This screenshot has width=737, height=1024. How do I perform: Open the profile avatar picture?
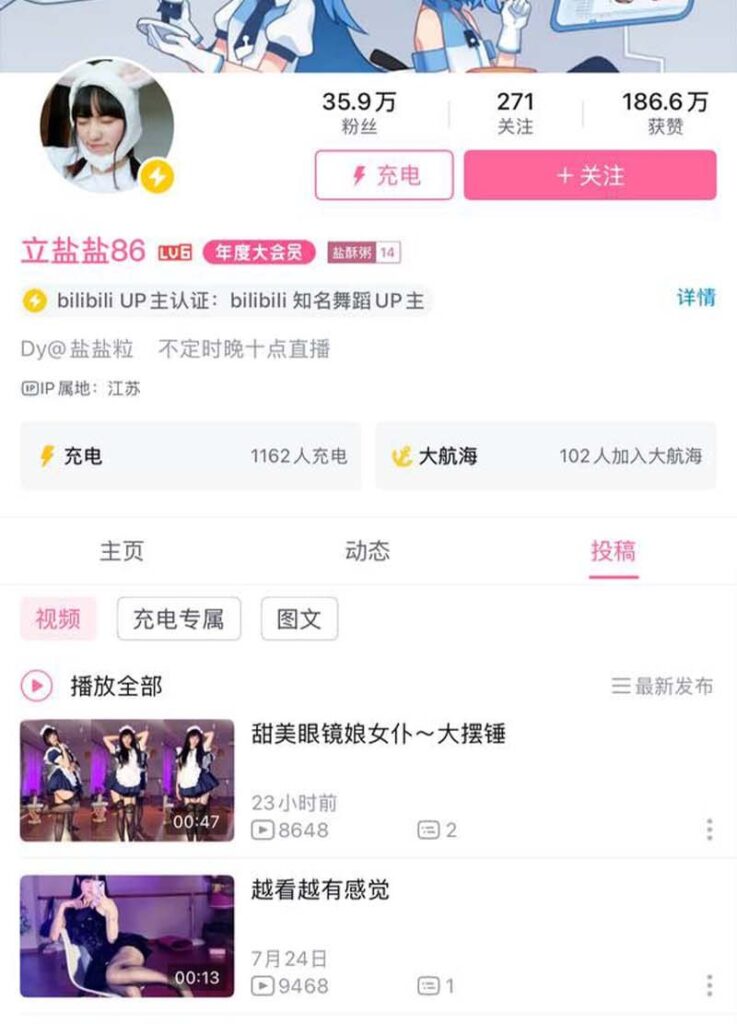pyautogui.click(x=107, y=126)
